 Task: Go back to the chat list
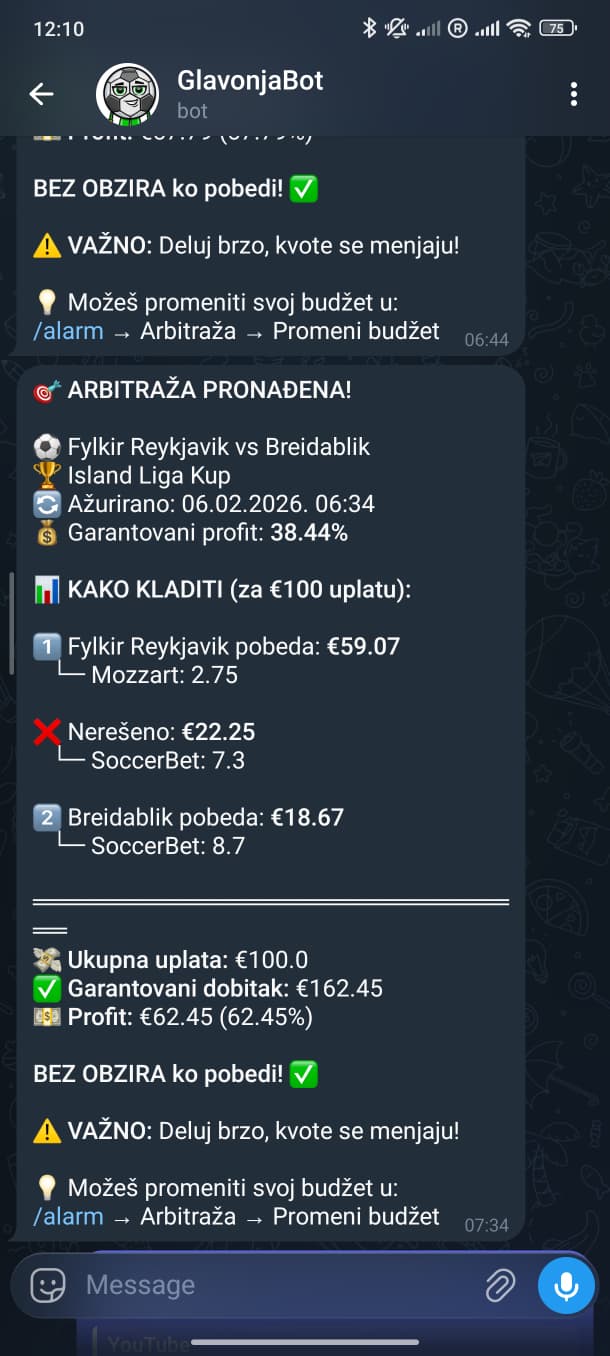click(x=41, y=94)
